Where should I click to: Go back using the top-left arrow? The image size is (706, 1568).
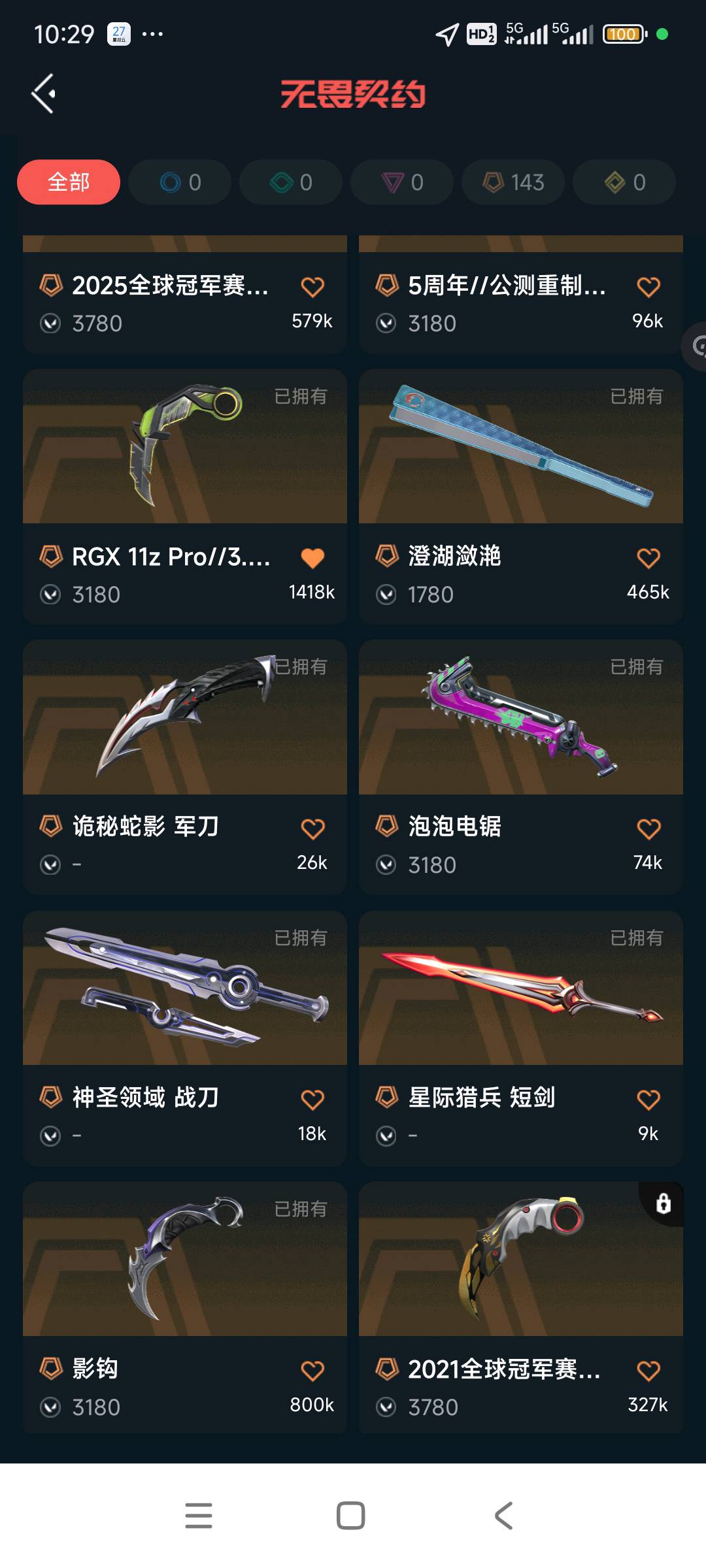pos(43,93)
